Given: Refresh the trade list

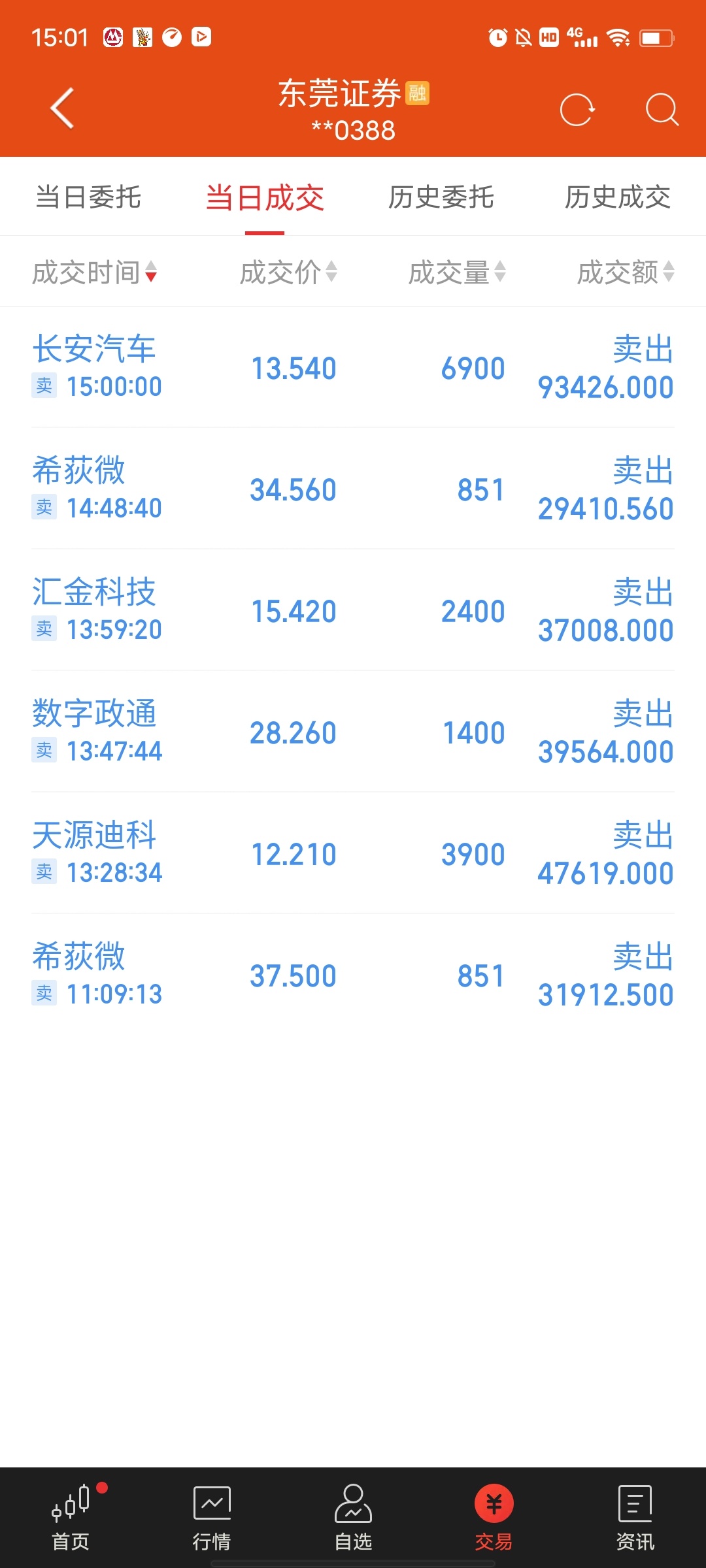Looking at the screenshot, I should pyautogui.click(x=577, y=109).
